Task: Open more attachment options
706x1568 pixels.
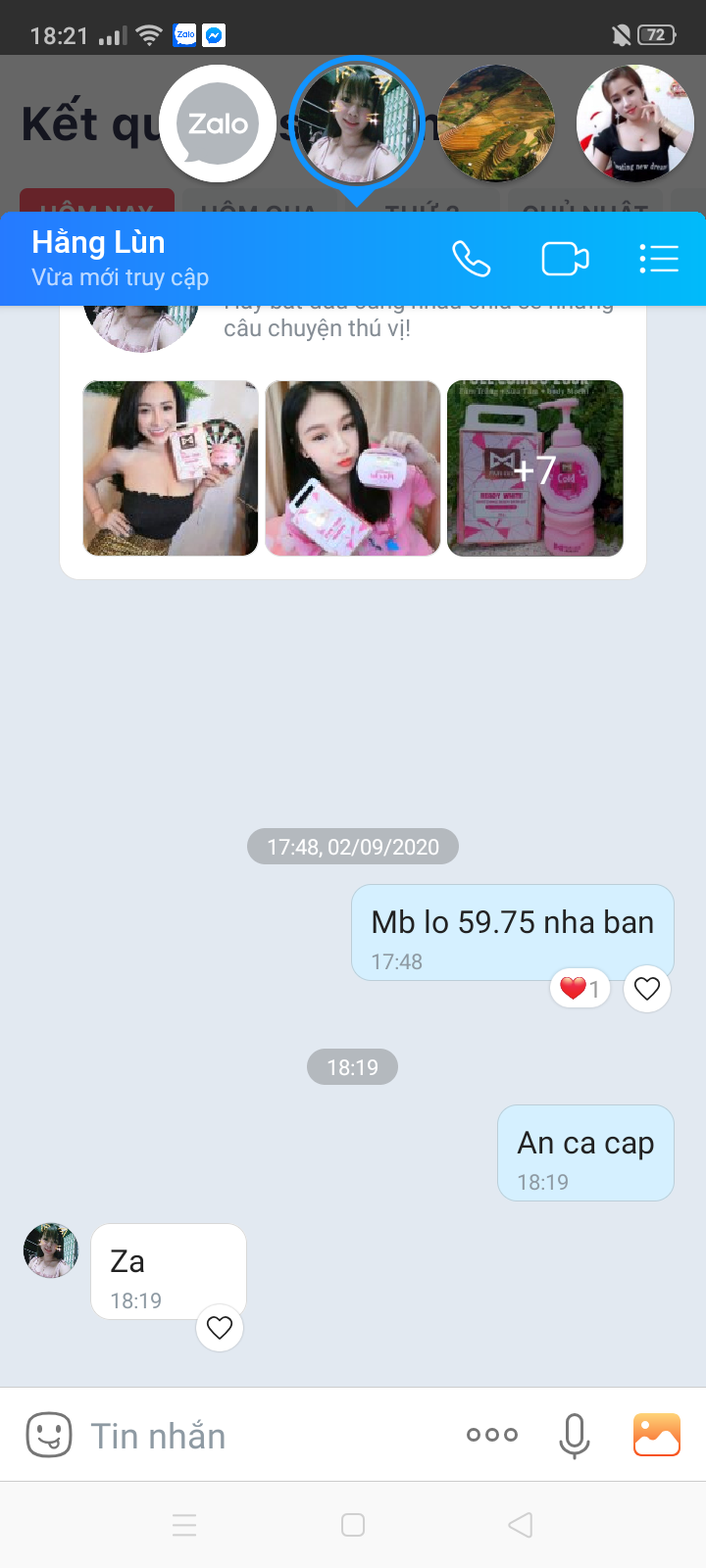Action: pos(492,1435)
